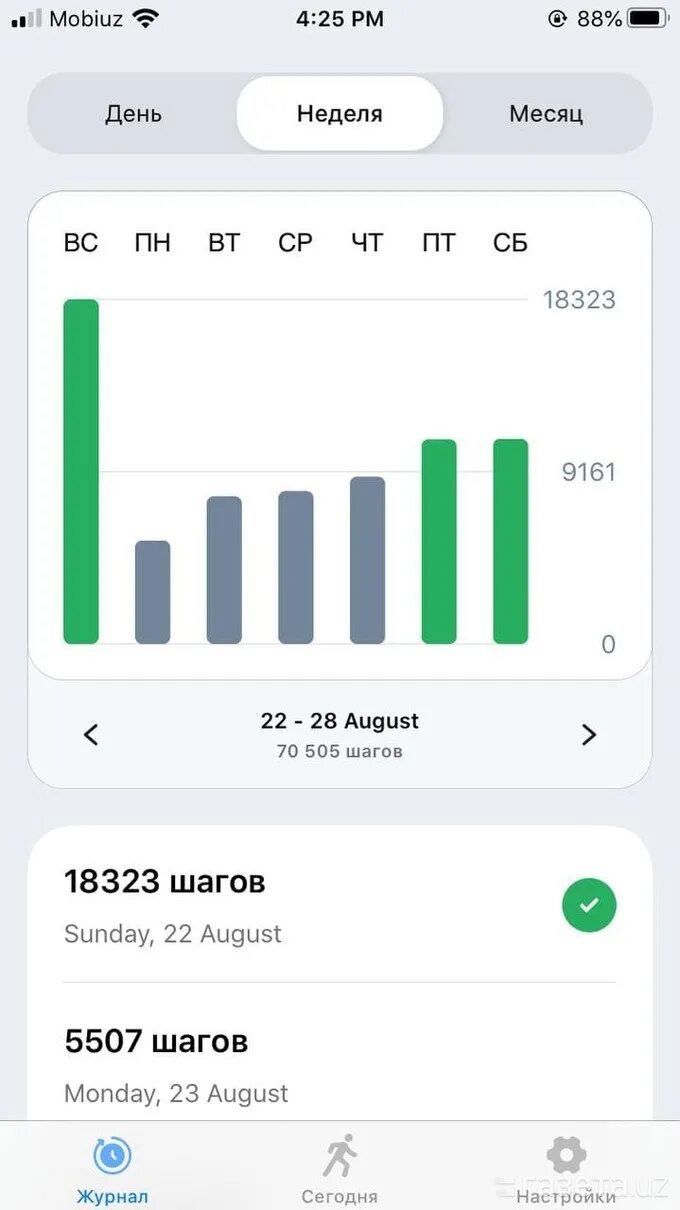680x1210 pixels.
Task: Select the Неделя segment
Action: [x=340, y=114]
